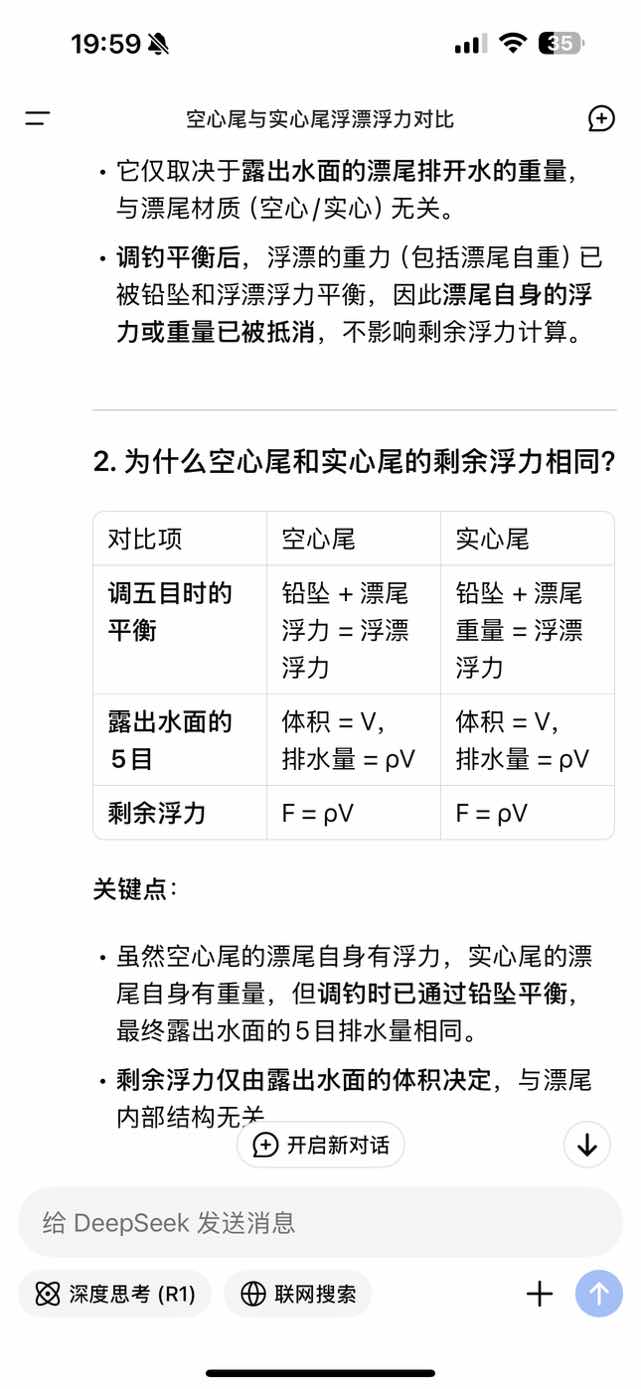Toggle 深度思考 (R1) mode
641x1389 pixels.
pos(115,1294)
